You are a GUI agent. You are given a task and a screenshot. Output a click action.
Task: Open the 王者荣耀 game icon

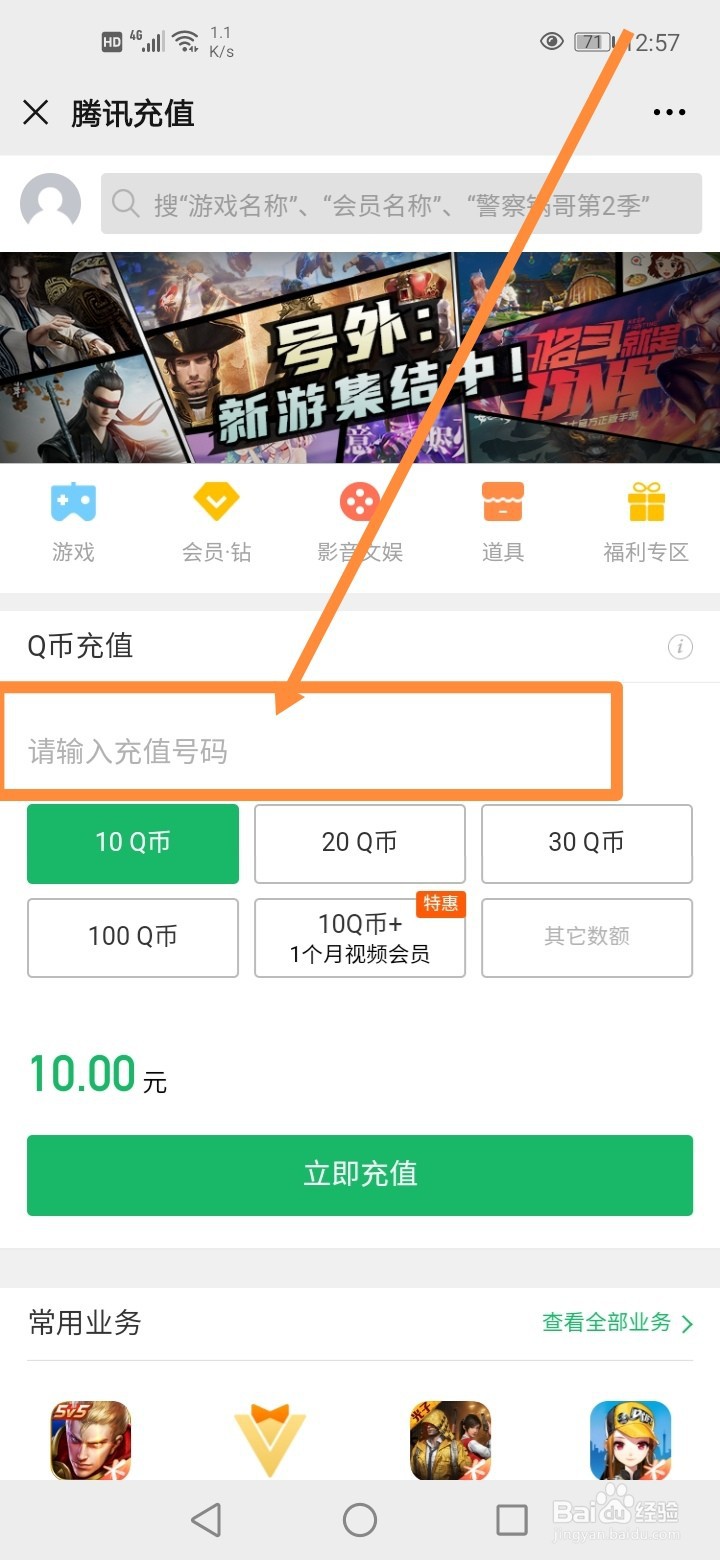(90, 1440)
